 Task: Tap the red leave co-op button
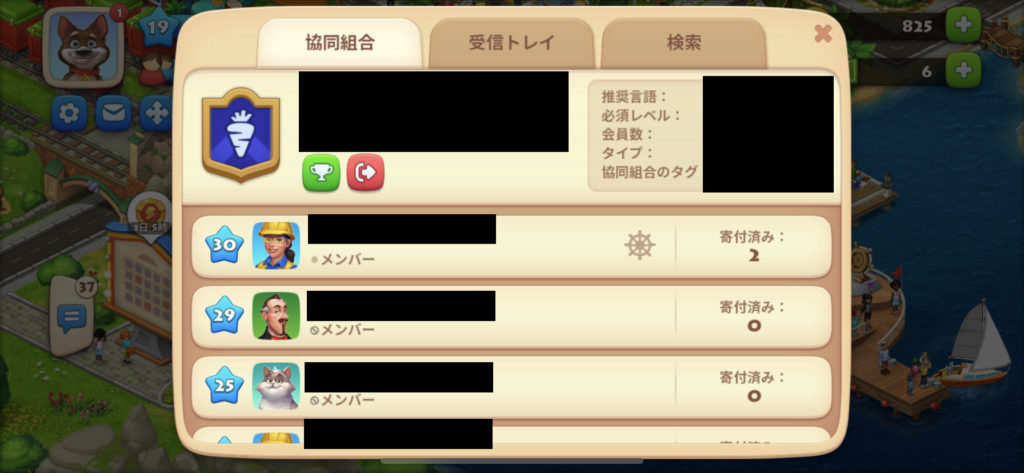365,172
